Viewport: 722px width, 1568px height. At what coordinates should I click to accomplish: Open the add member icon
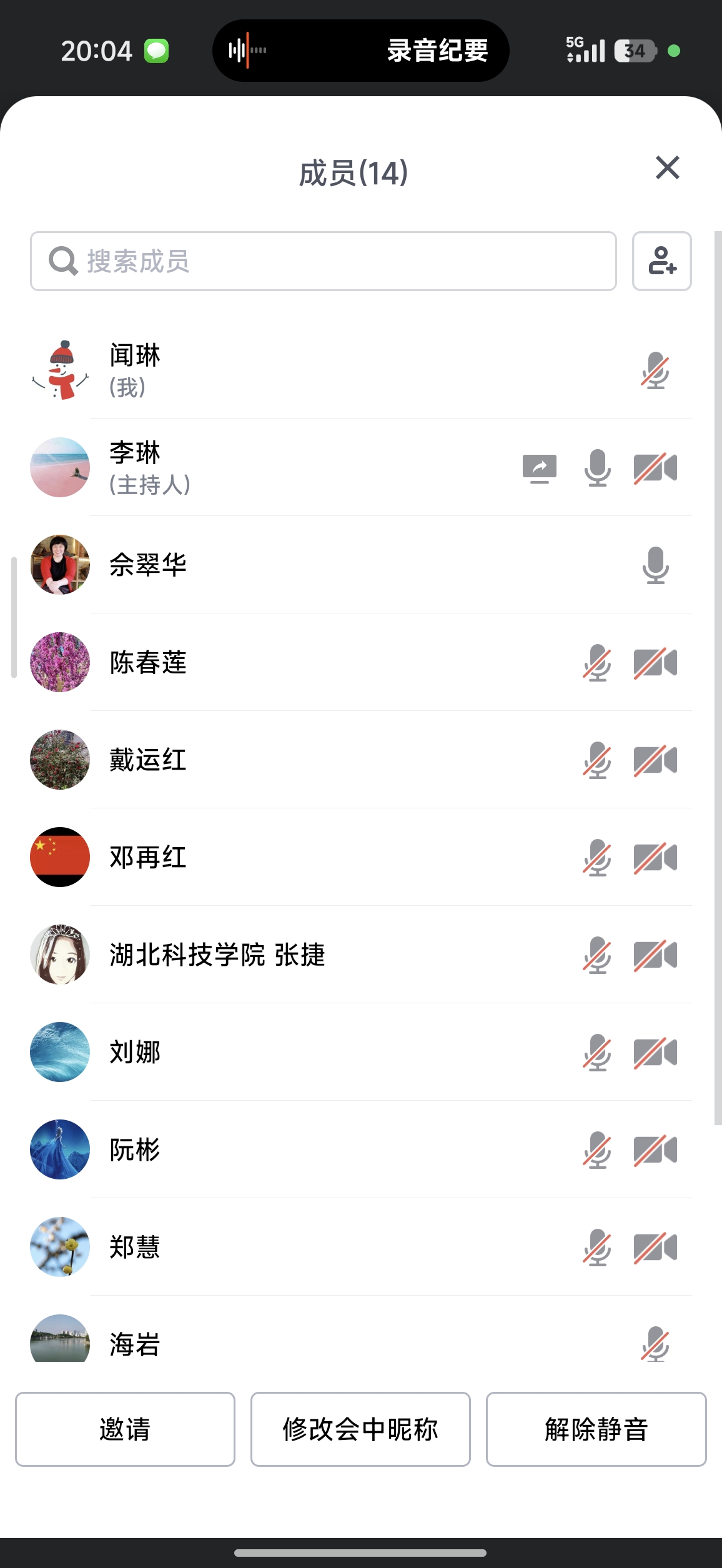pos(661,261)
